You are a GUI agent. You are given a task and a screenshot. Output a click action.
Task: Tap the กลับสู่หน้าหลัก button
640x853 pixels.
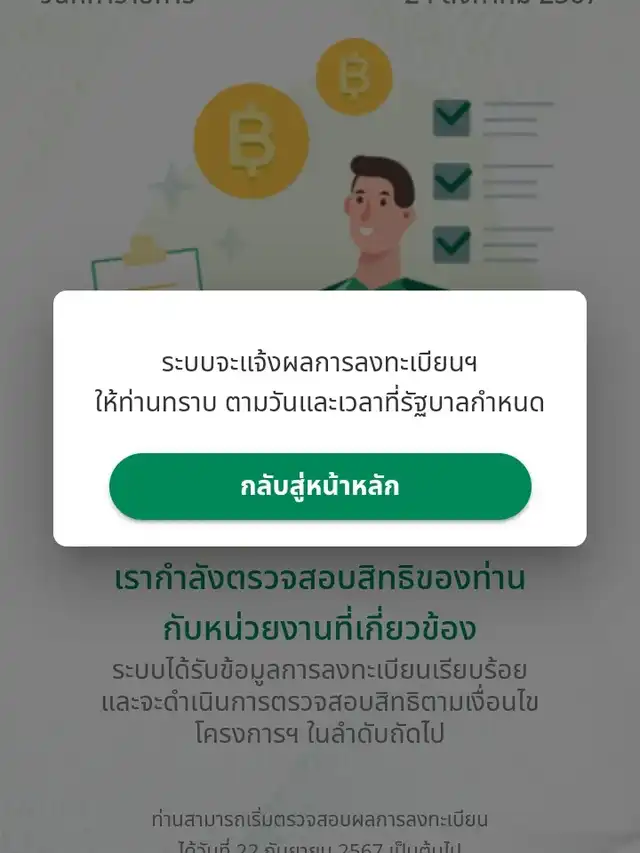click(x=320, y=487)
